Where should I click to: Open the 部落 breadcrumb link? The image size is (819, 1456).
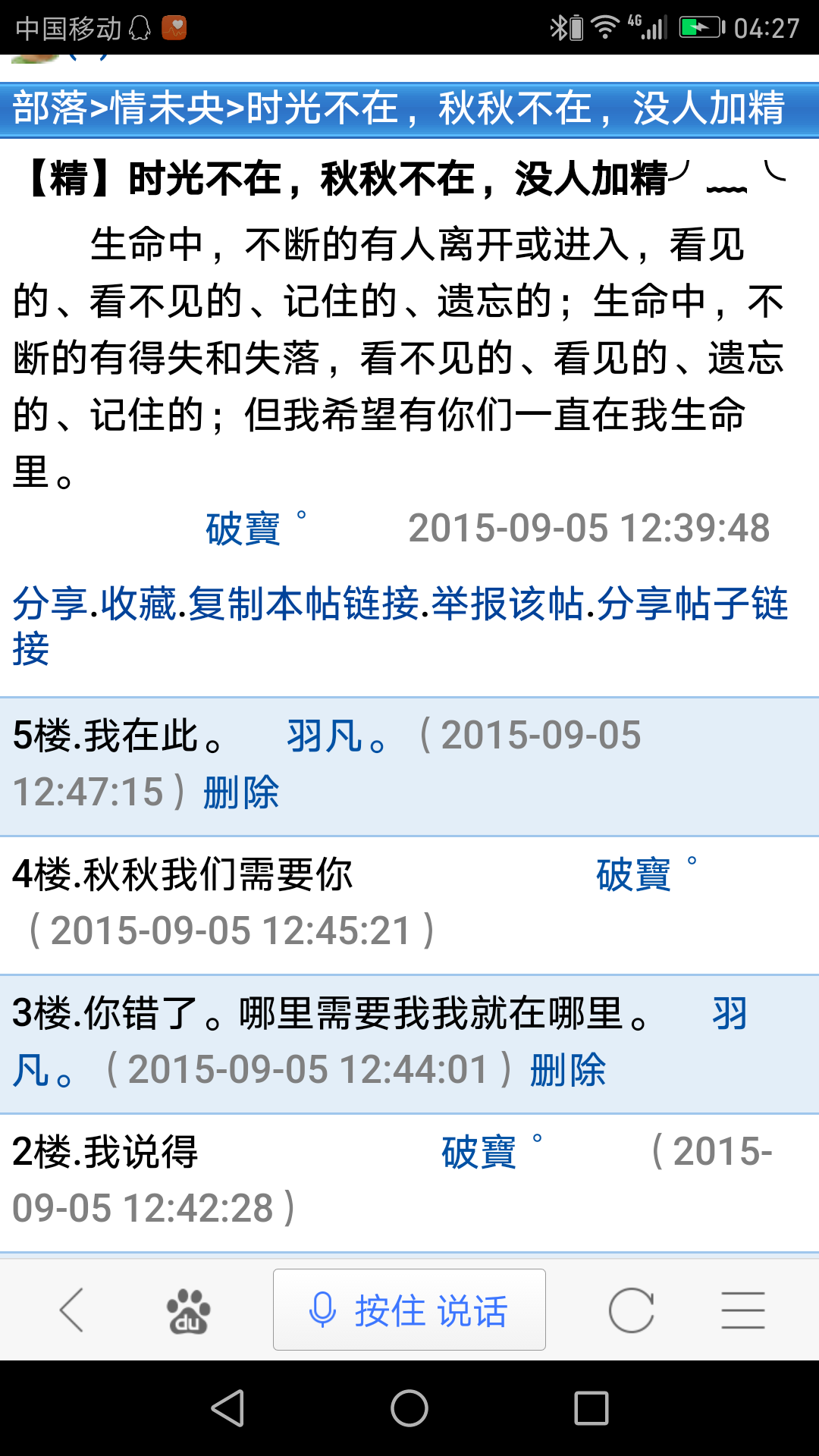tap(50, 108)
